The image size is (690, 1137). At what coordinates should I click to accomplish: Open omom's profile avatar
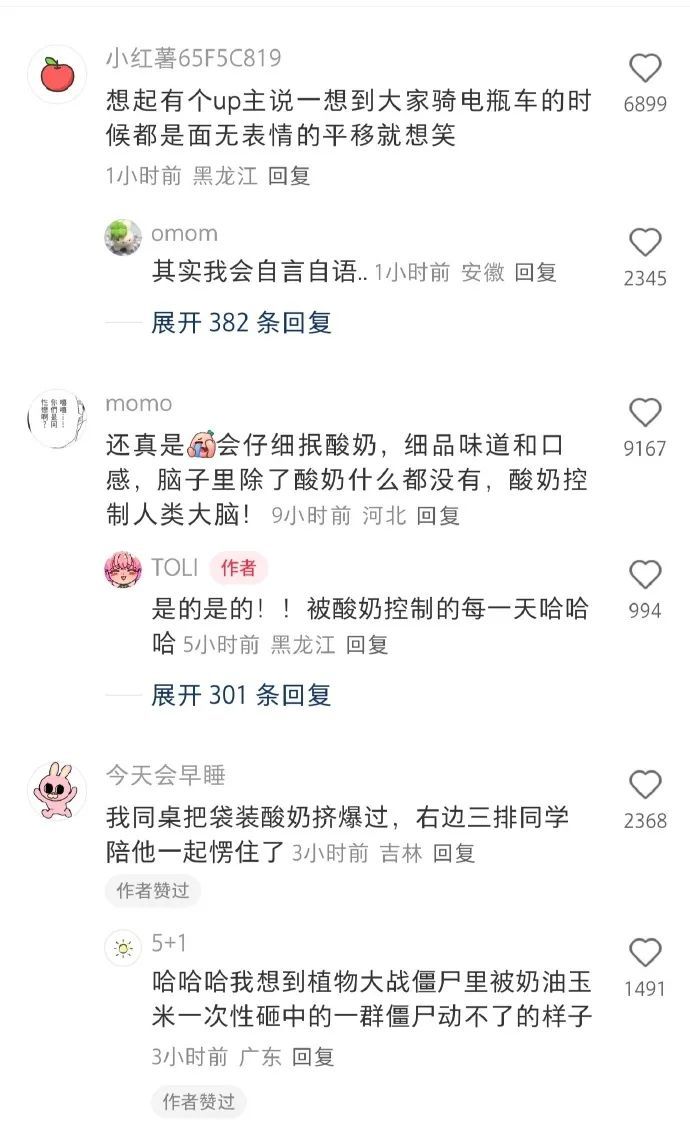click(x=122, y=237)
